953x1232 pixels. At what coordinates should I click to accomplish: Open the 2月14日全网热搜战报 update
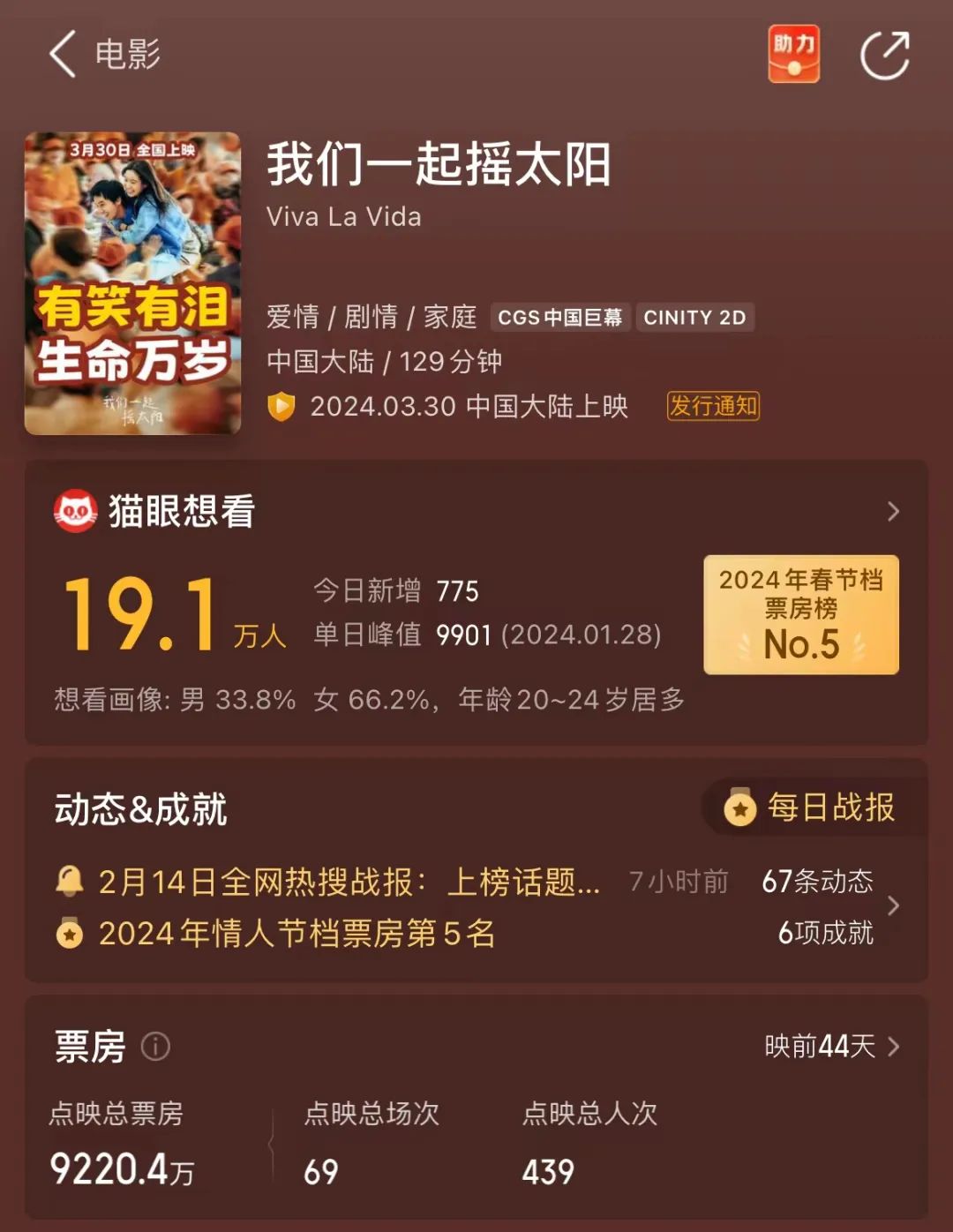pos(349,881)
